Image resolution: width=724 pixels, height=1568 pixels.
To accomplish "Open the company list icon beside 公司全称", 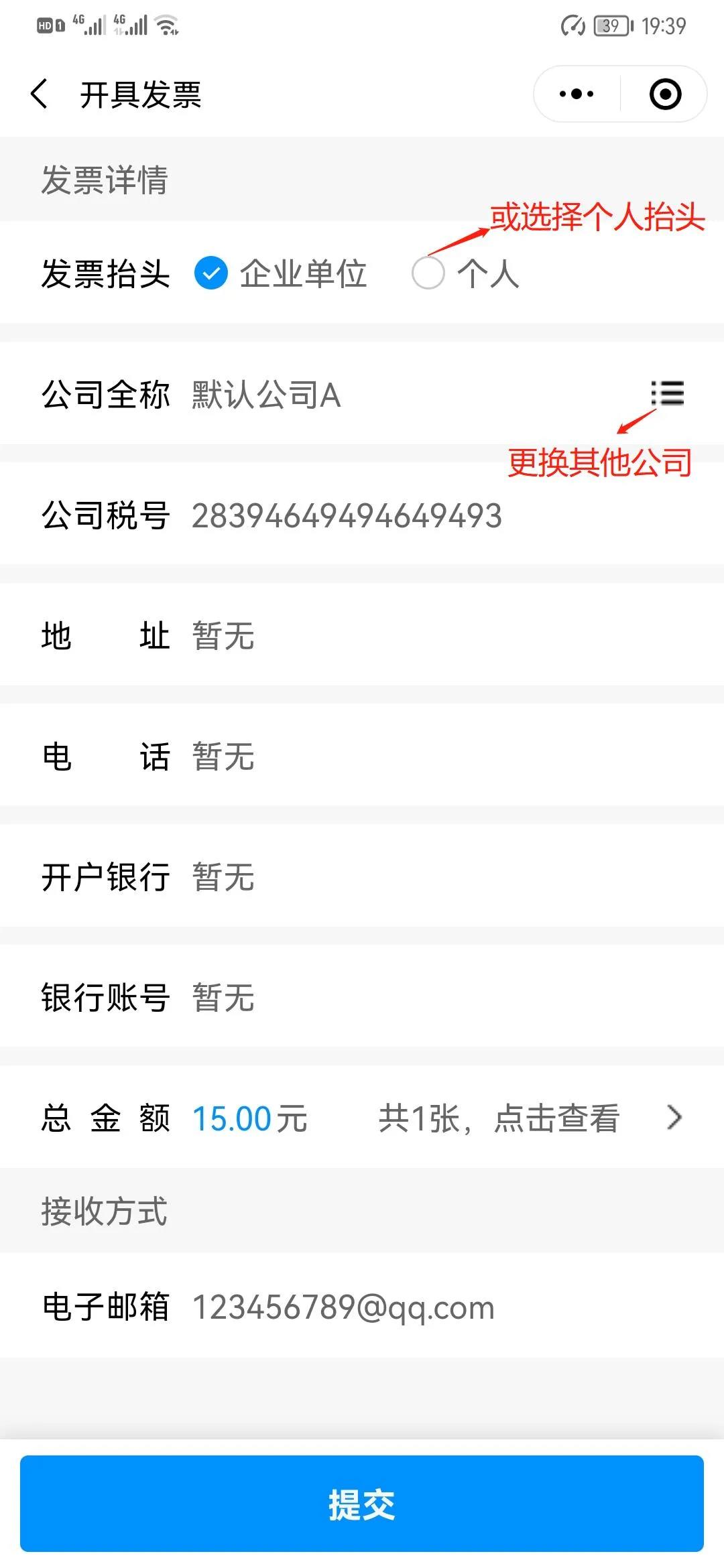I will (x=667, y=393).
